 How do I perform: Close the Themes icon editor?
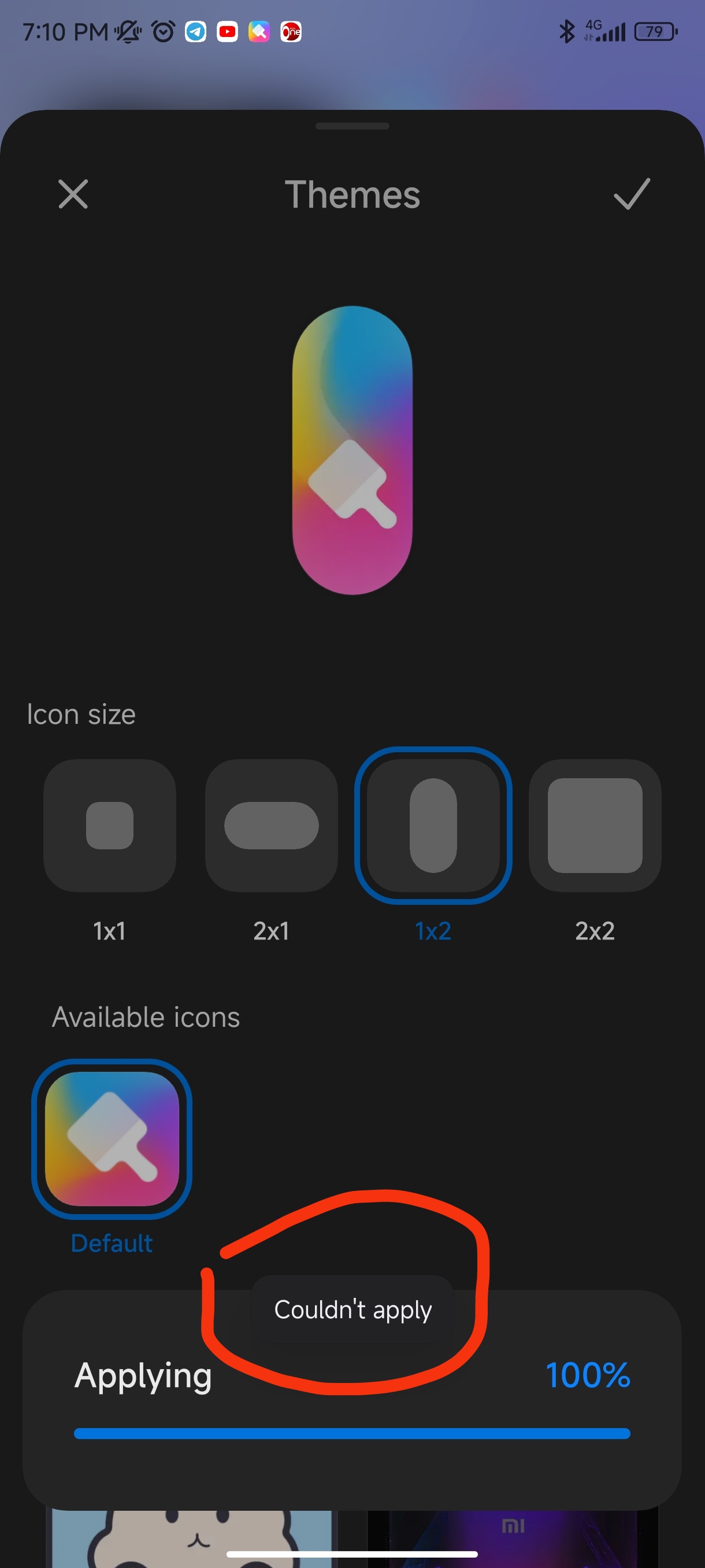[73, 194]
